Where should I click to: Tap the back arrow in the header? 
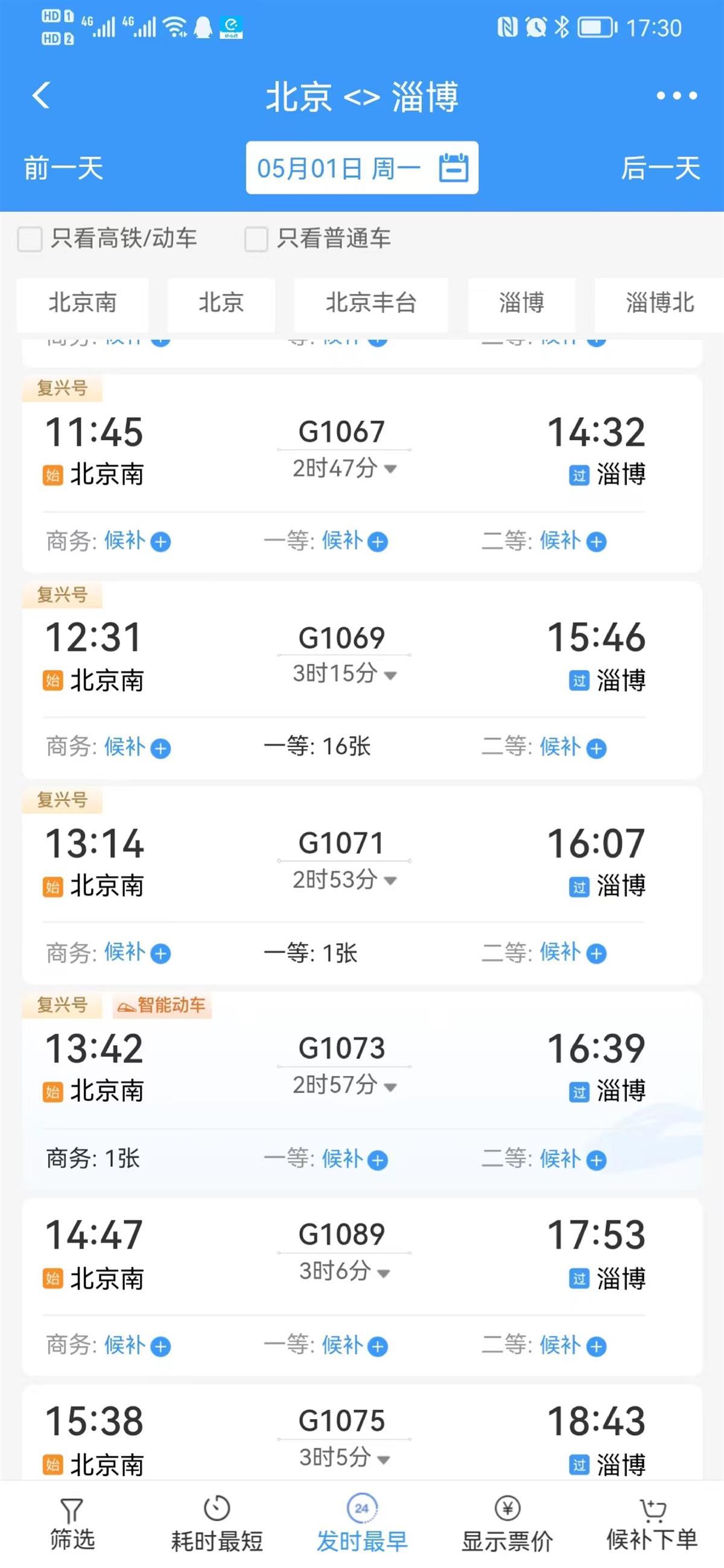(x=40, y=96)
